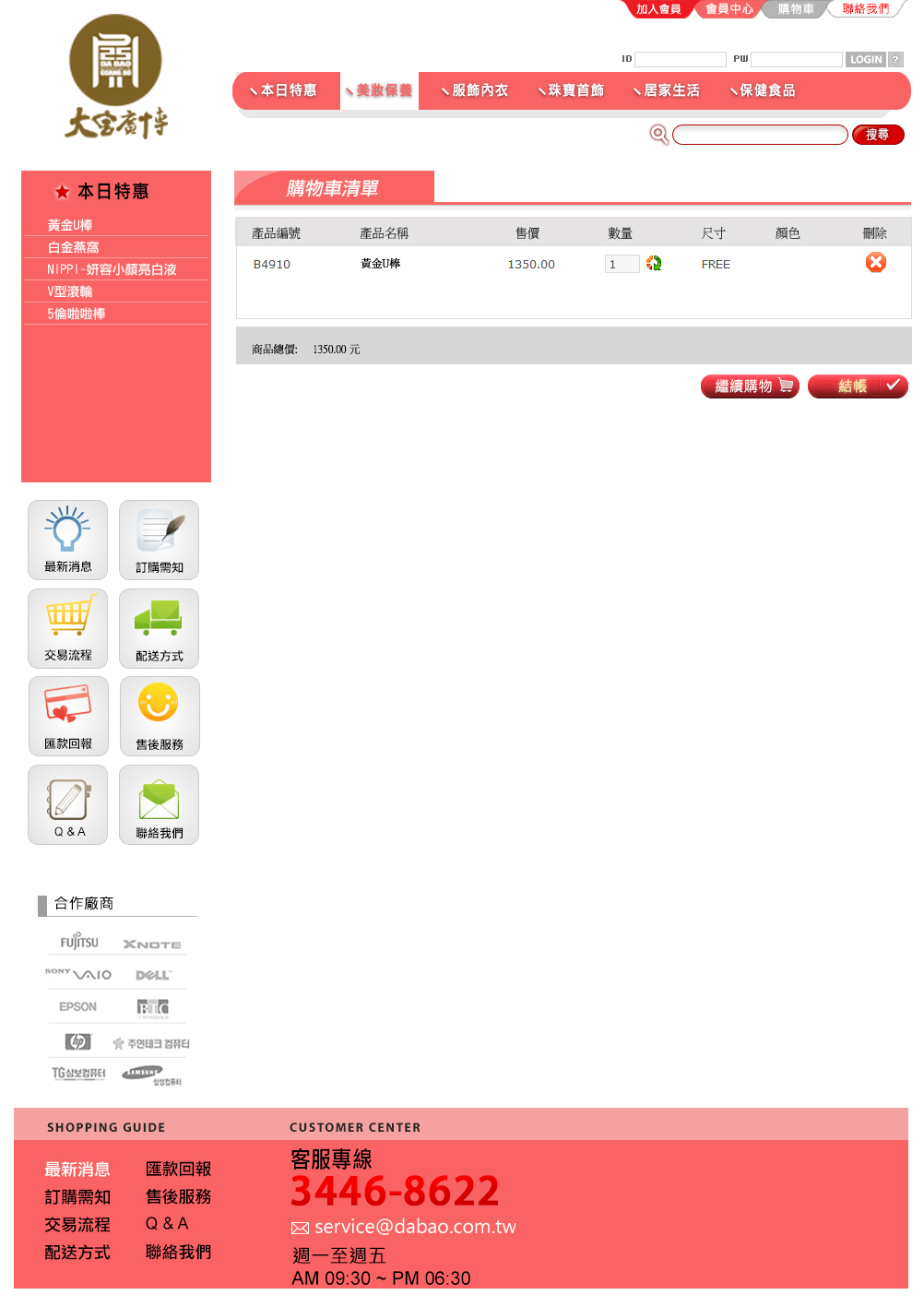The width and height of the screenshot is (924, 1307).
Task: Open the 服飾內衣 category
Action: 476,90
